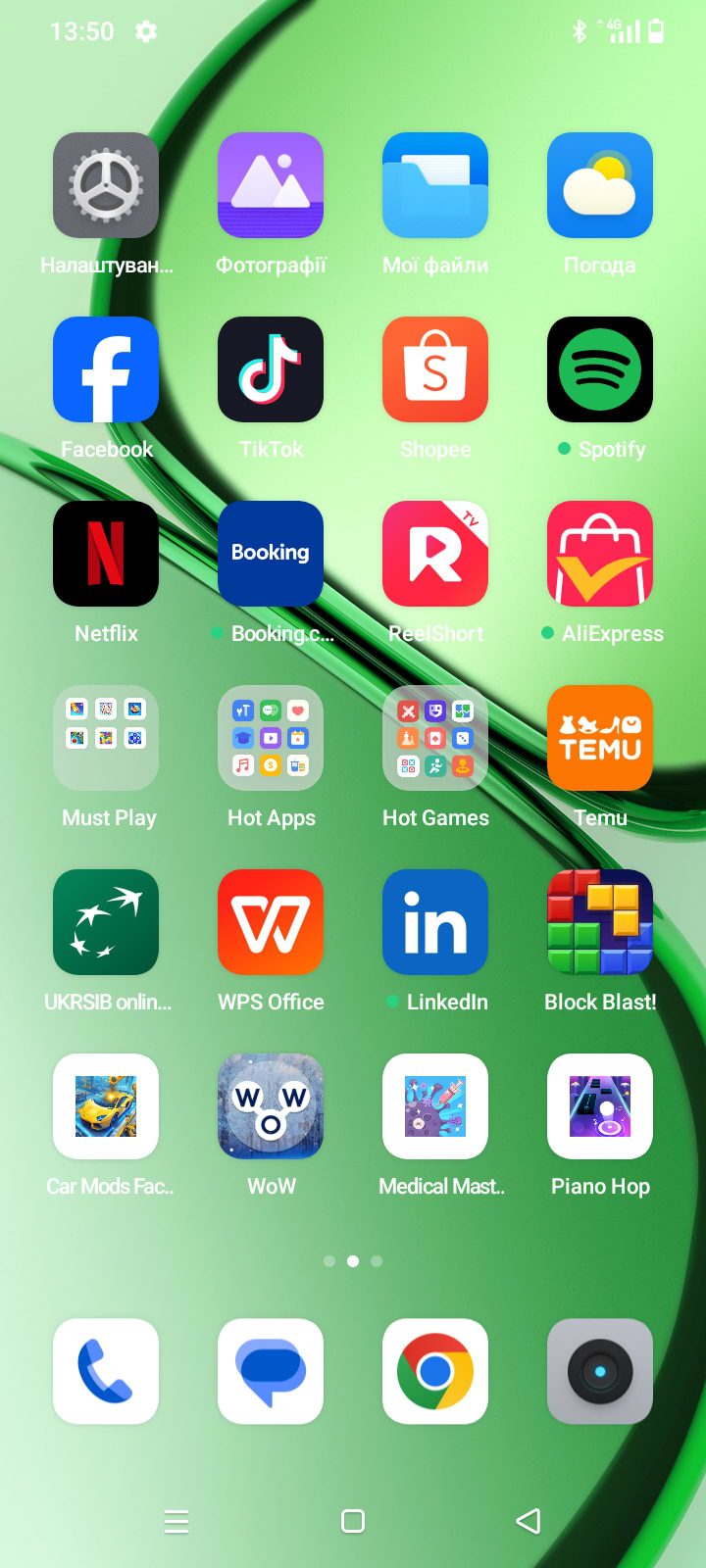706x1568 pixels.
Task: Launch Facebook
Action: click(106, 369)
